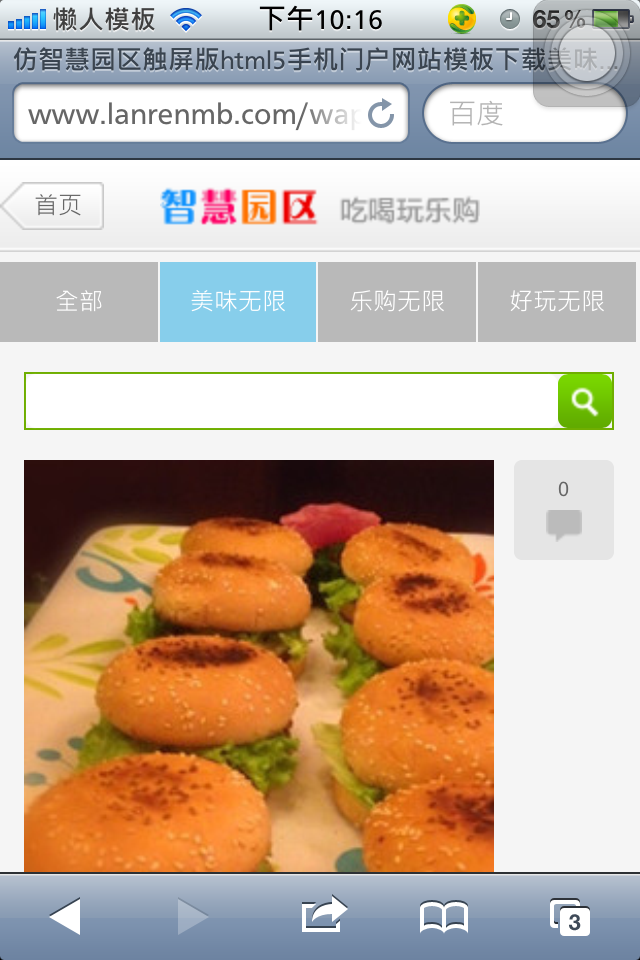640x960 pixels.
Task: Select the 美味无限 tab
Action: [x=238, y=301]
